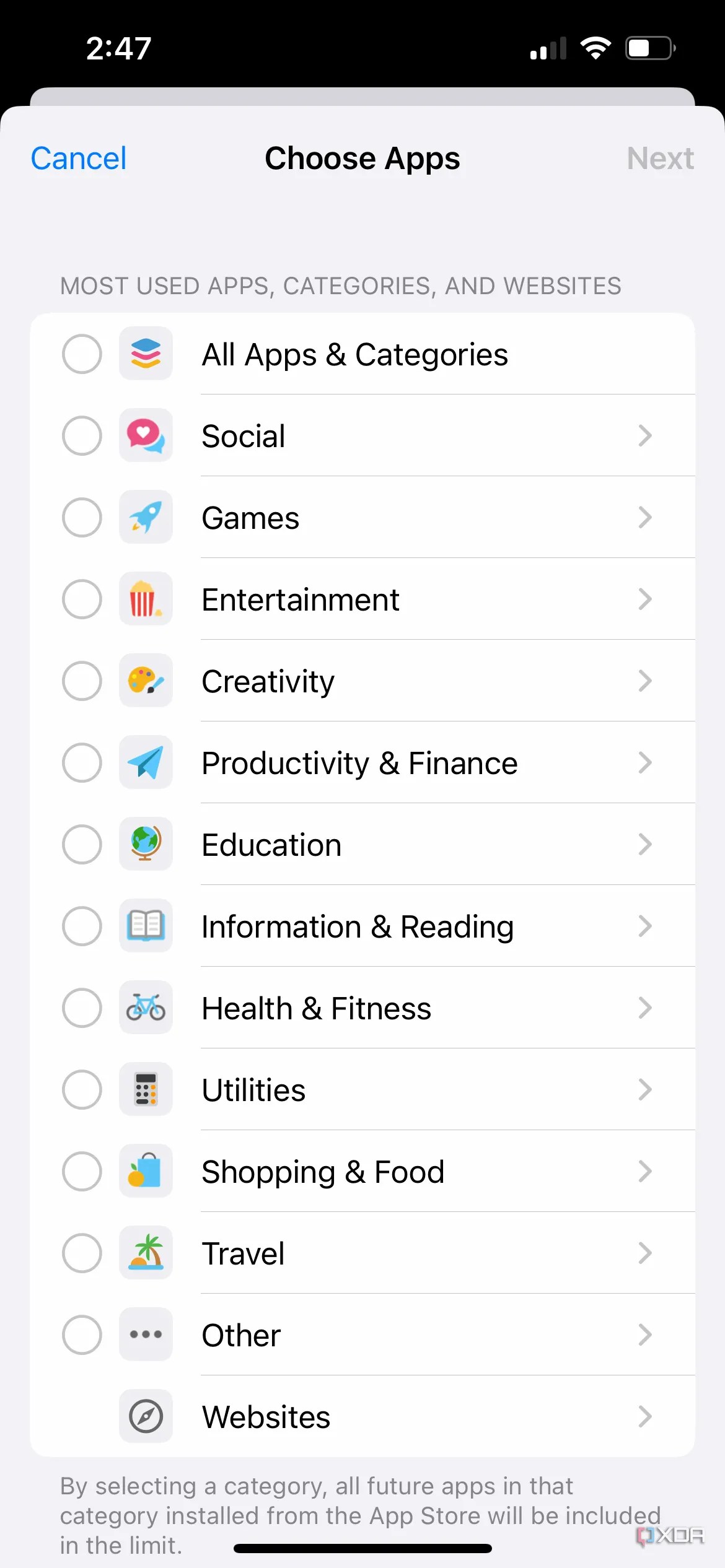The width and height of the screenshot is (725, 1568).
Task: Tap the Productivity & Finance paper plane icon
Action: (x=145, y=762)
